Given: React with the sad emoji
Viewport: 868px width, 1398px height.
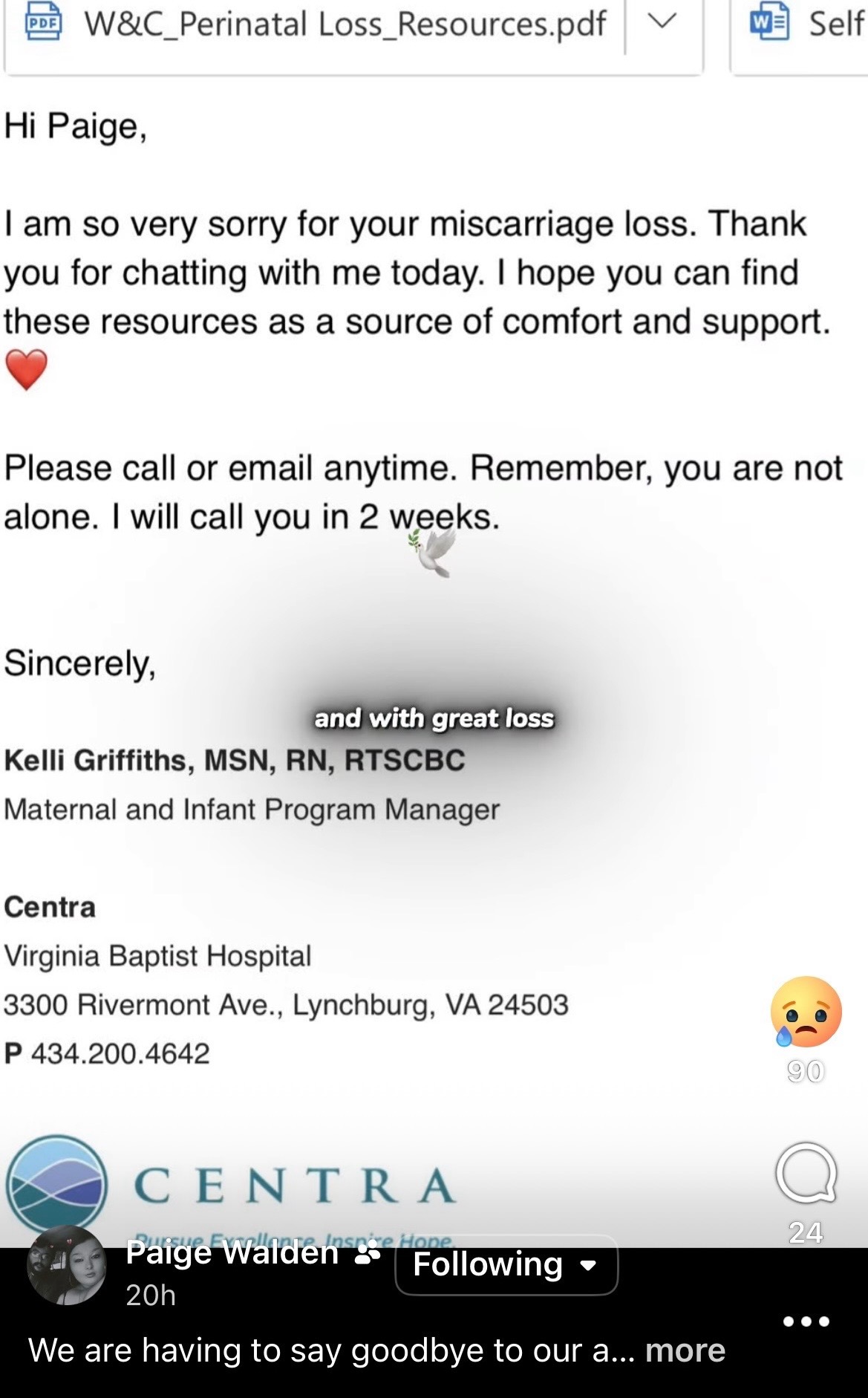Looking at the screenshot, I should pyautogui.click(x=806, y=1012).
